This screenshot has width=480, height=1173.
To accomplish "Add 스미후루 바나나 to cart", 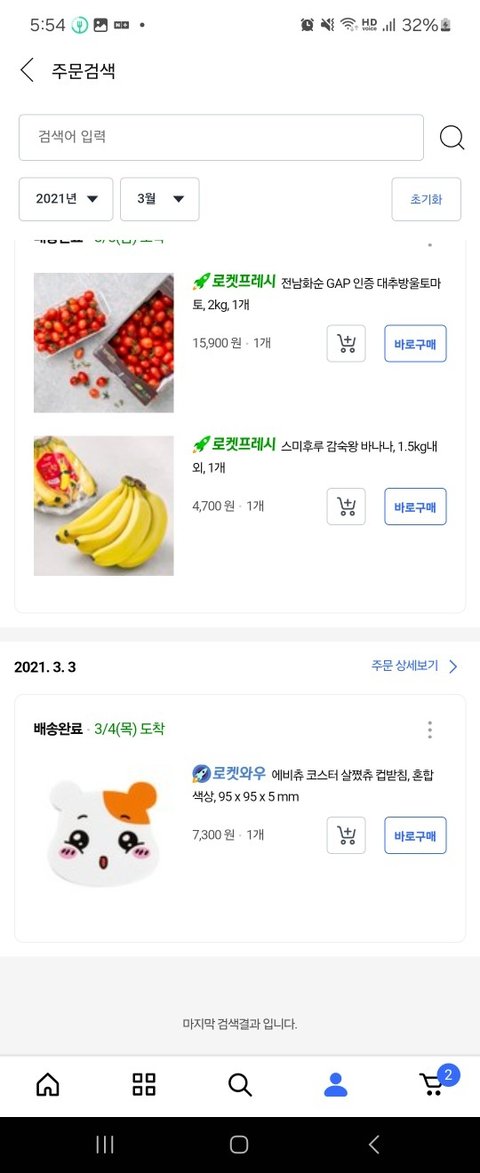I will tap(346, 506).
